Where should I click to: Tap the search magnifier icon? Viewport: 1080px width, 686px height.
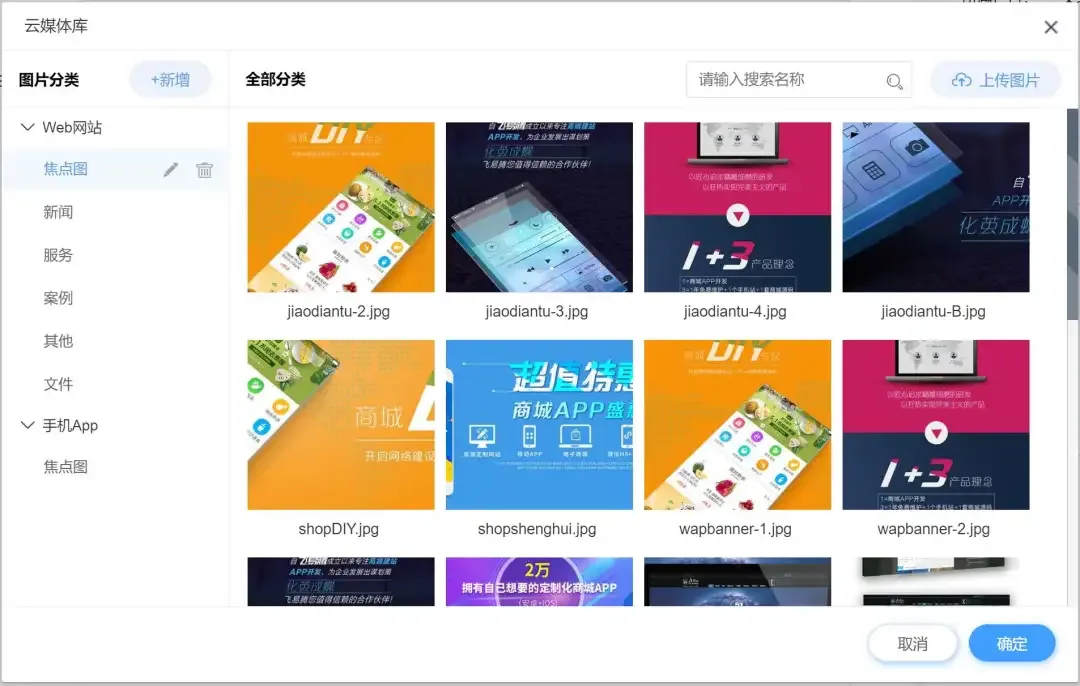[x=895, y=81]
